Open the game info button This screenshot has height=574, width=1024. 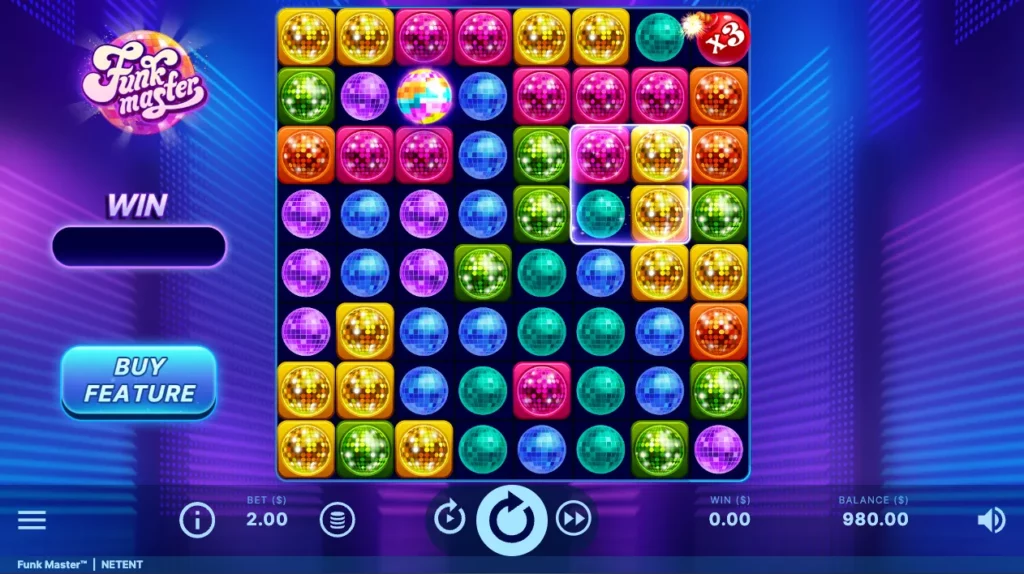[x=197, y=520]
